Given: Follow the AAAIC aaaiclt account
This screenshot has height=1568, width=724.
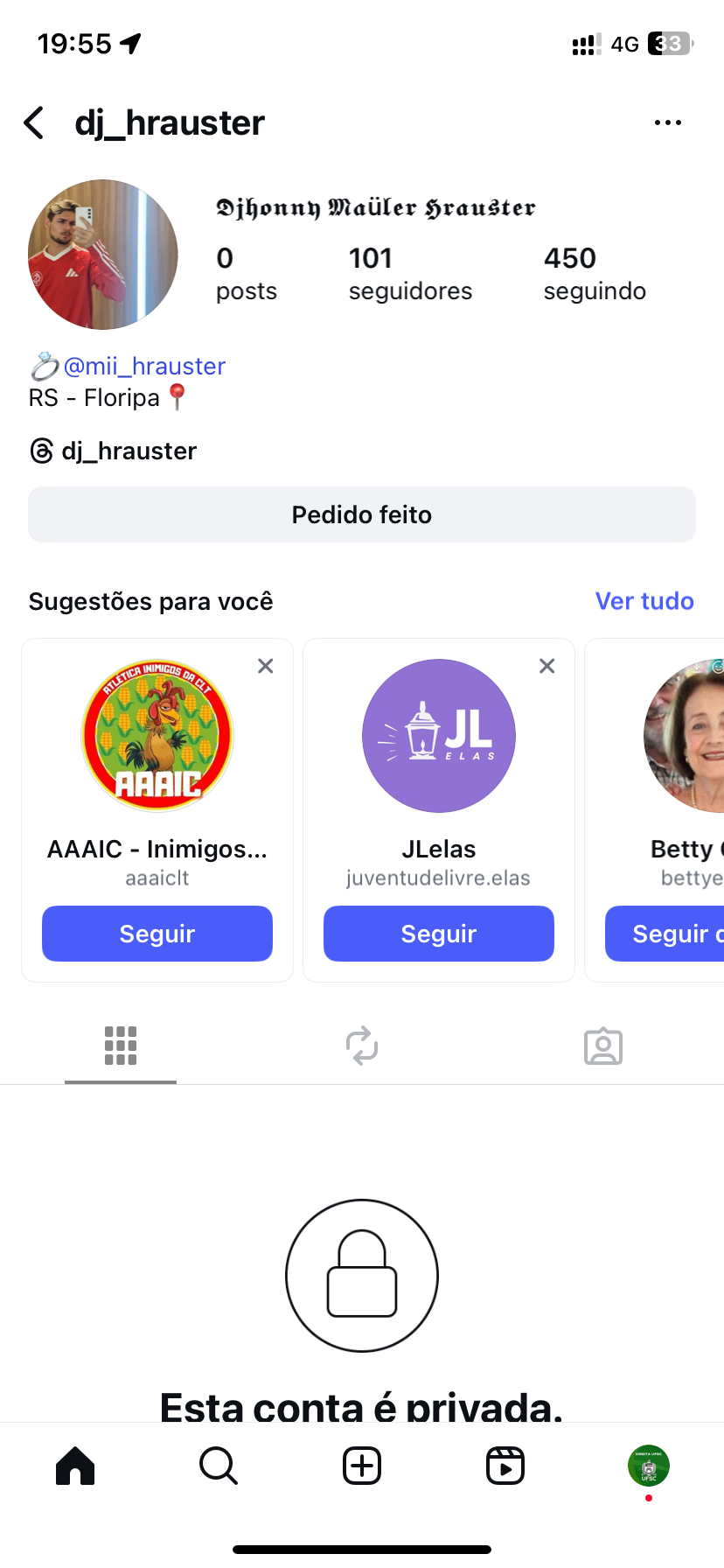Looking at the screenshot, I should click(157, 934).
